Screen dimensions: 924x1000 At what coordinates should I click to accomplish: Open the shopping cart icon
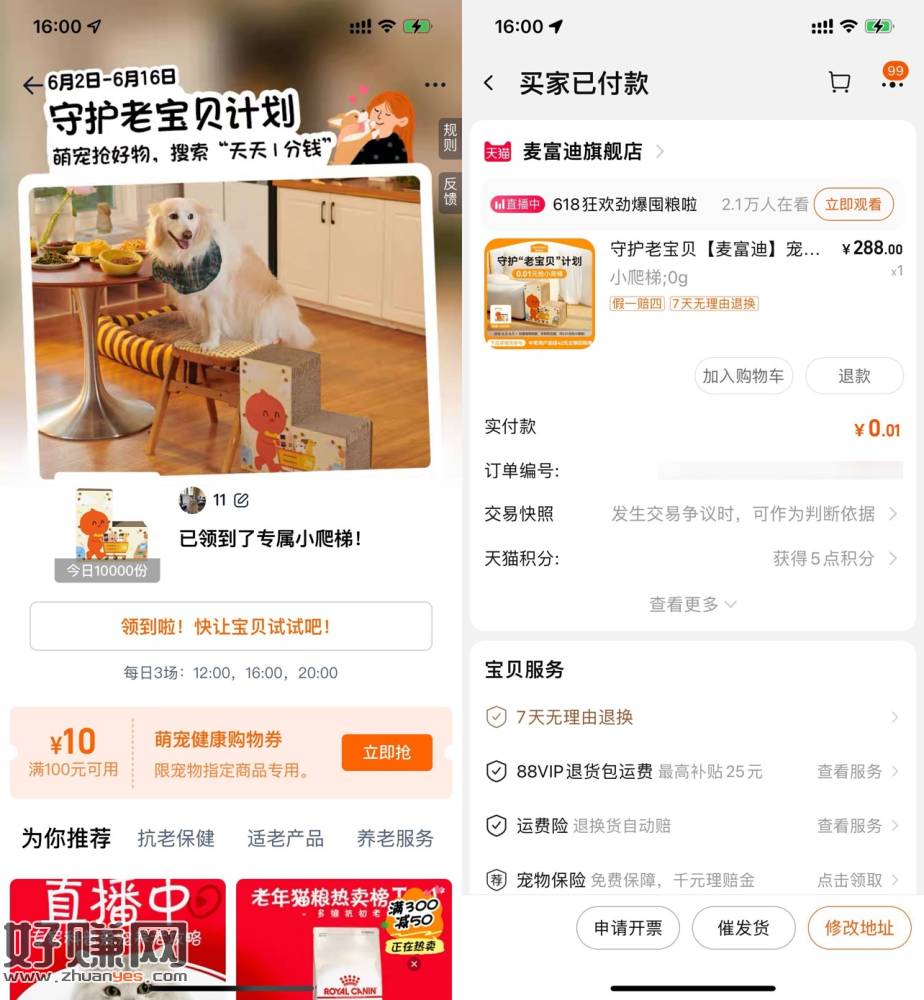[x=840, y=83]
